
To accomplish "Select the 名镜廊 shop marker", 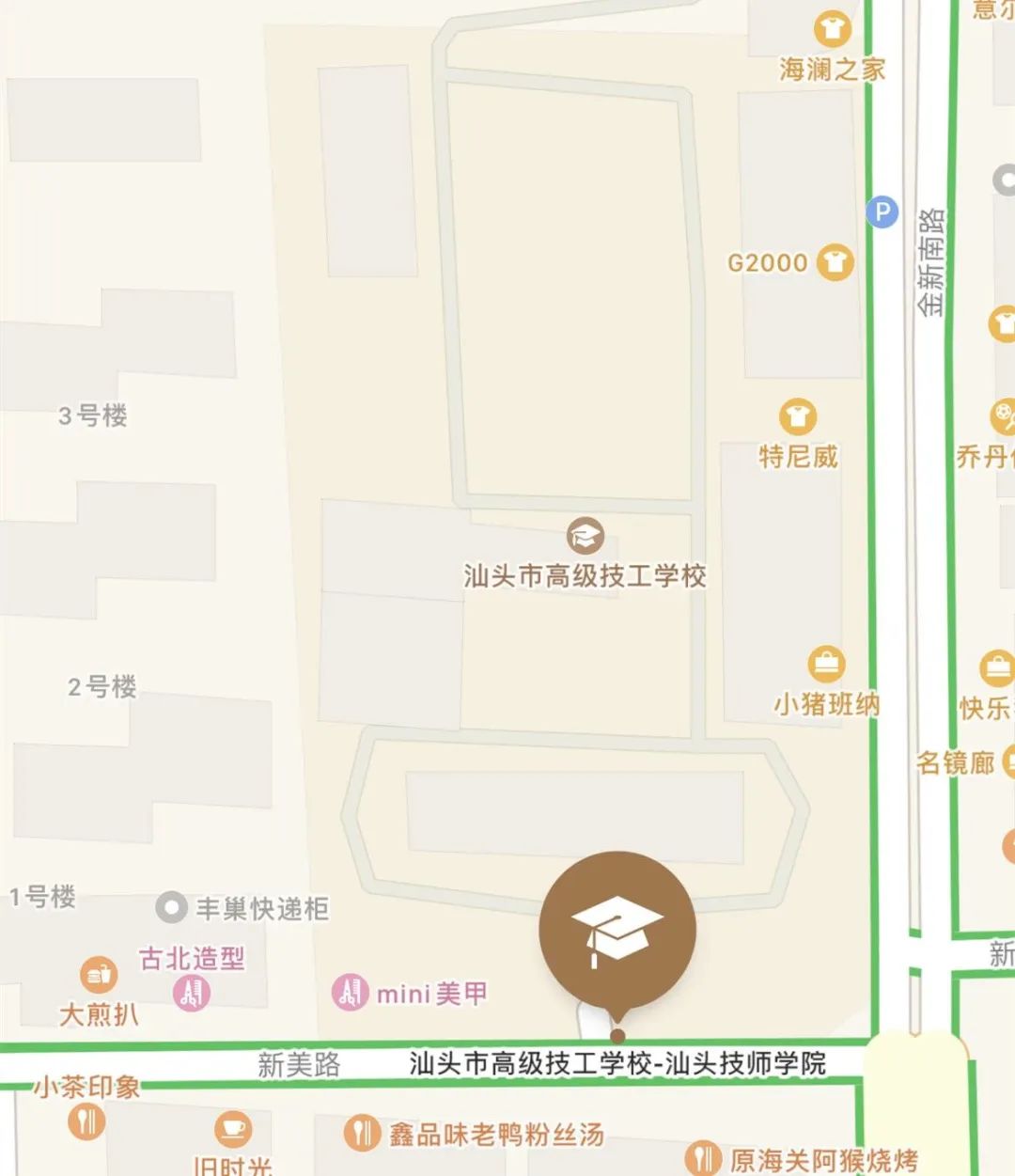I will pyautogui.click(x=1007, y=761).
